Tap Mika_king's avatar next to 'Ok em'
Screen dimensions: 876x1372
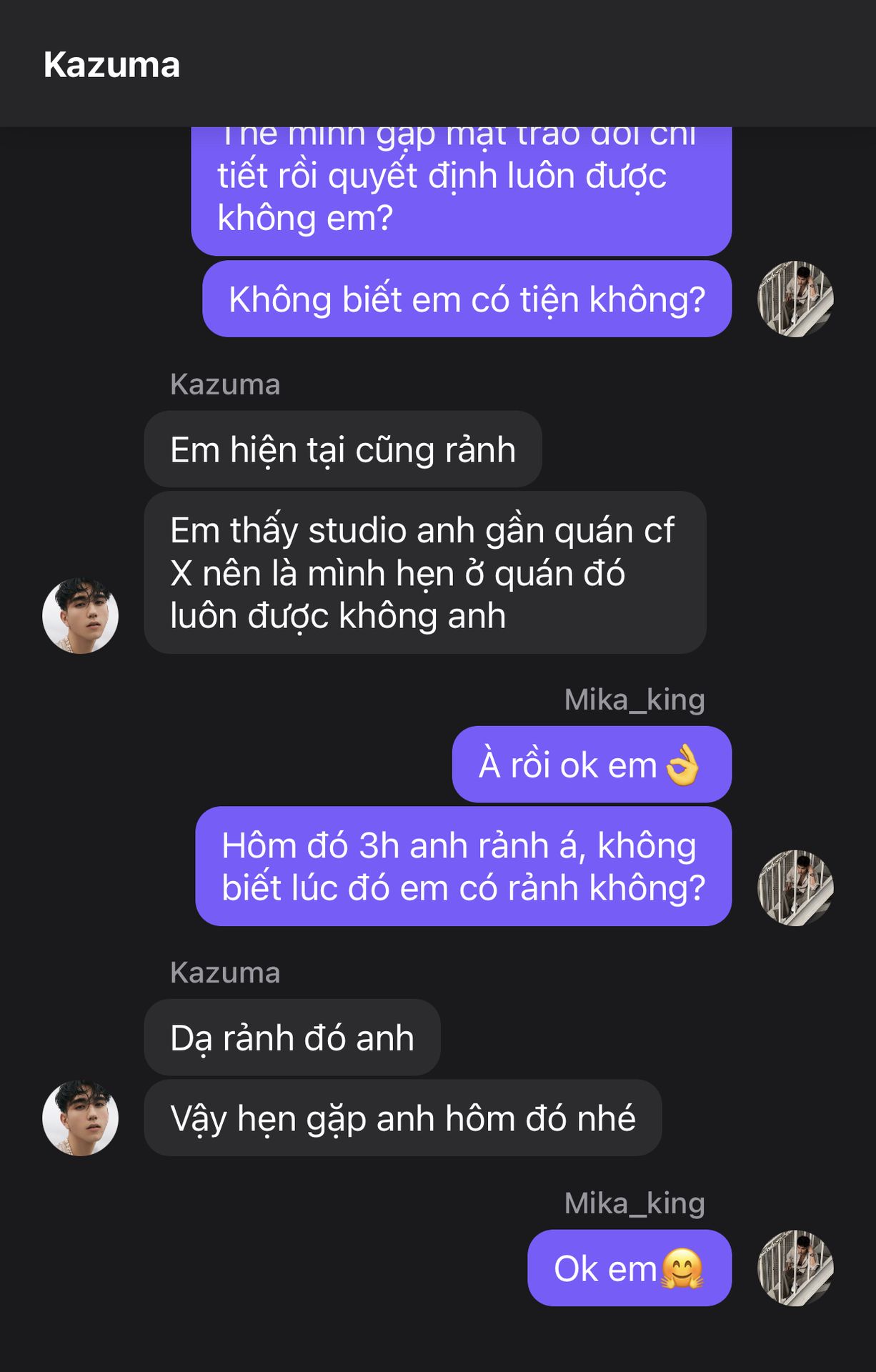pyautogui.click(x=795, y=1268)
